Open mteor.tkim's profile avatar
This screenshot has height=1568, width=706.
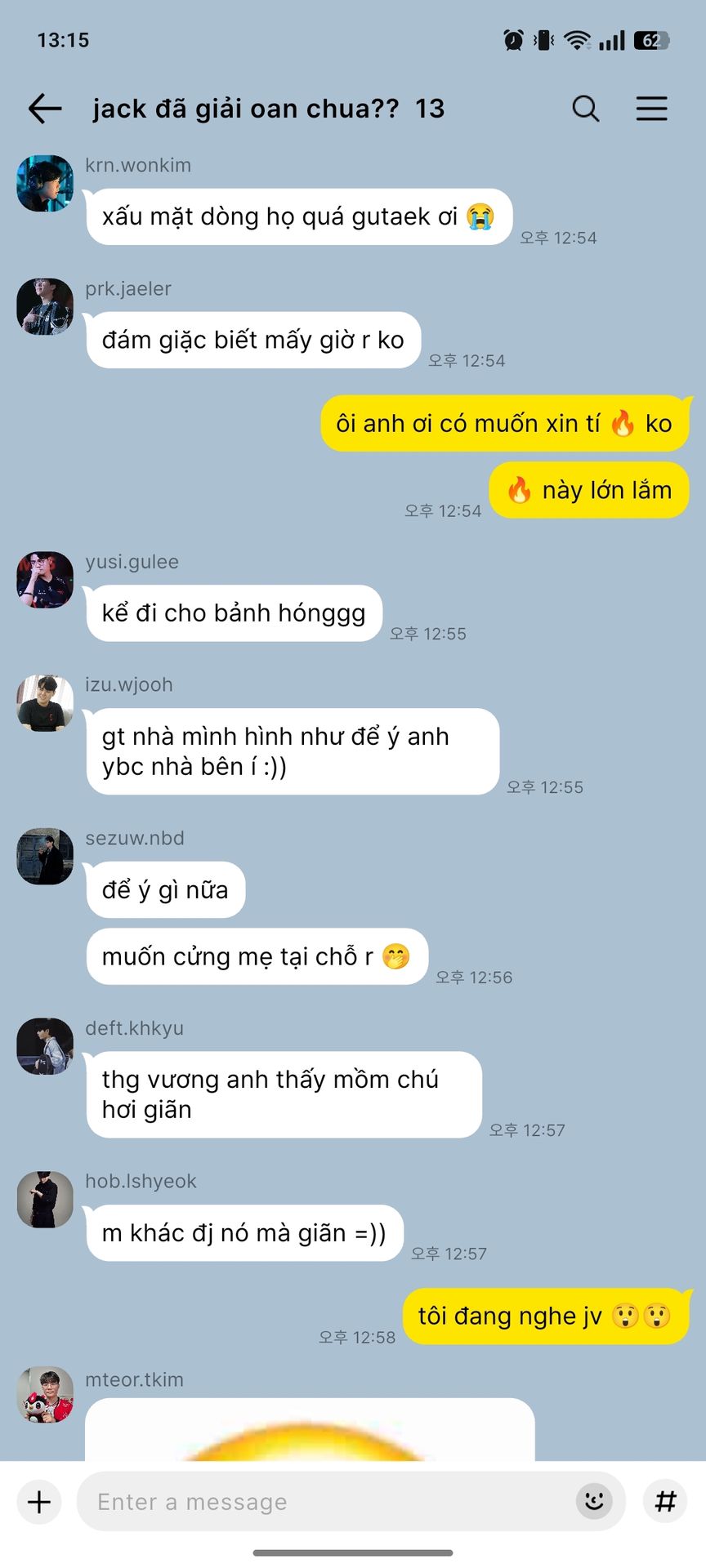(45, 1395)
